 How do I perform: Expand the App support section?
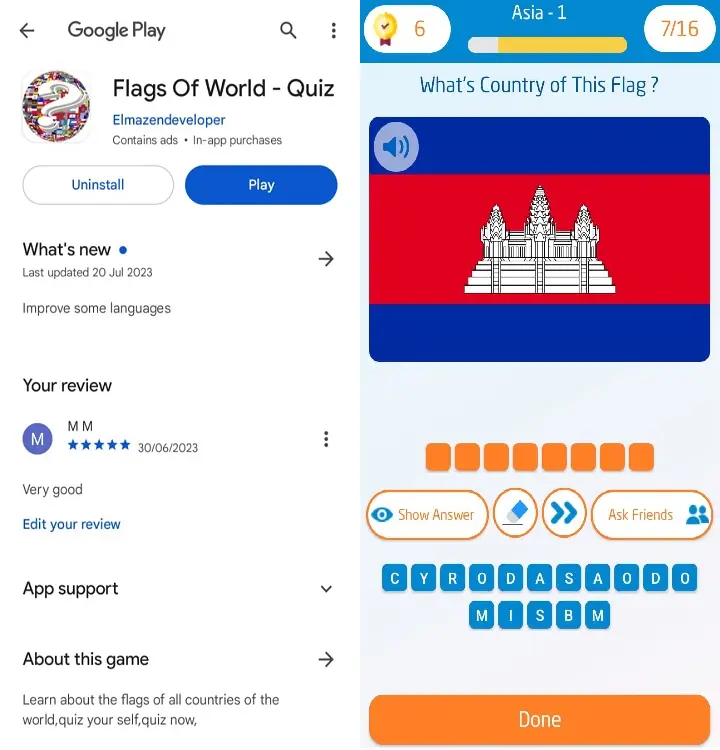(325, 589)
